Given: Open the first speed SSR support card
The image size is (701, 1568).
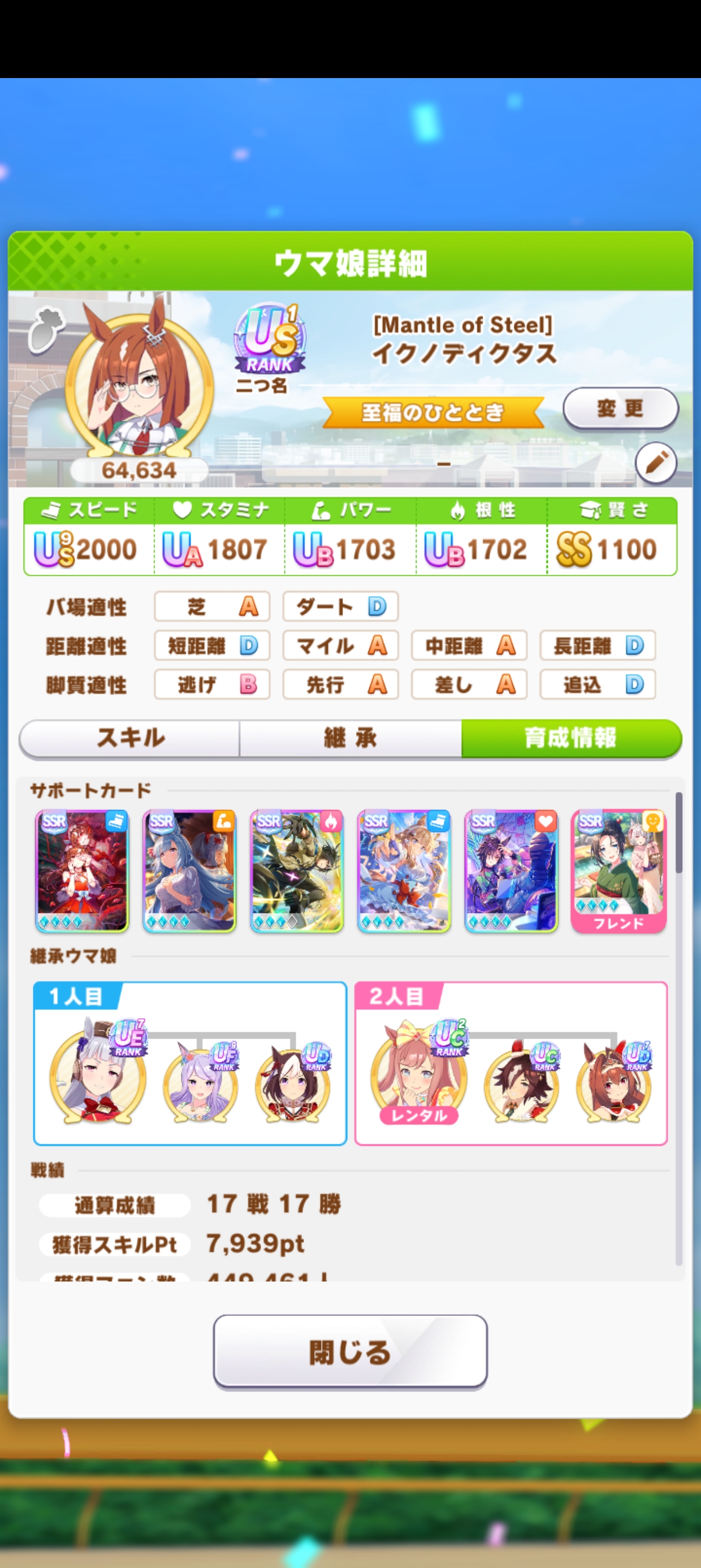Looking at the screenshot, I should (x=82, y=871).
